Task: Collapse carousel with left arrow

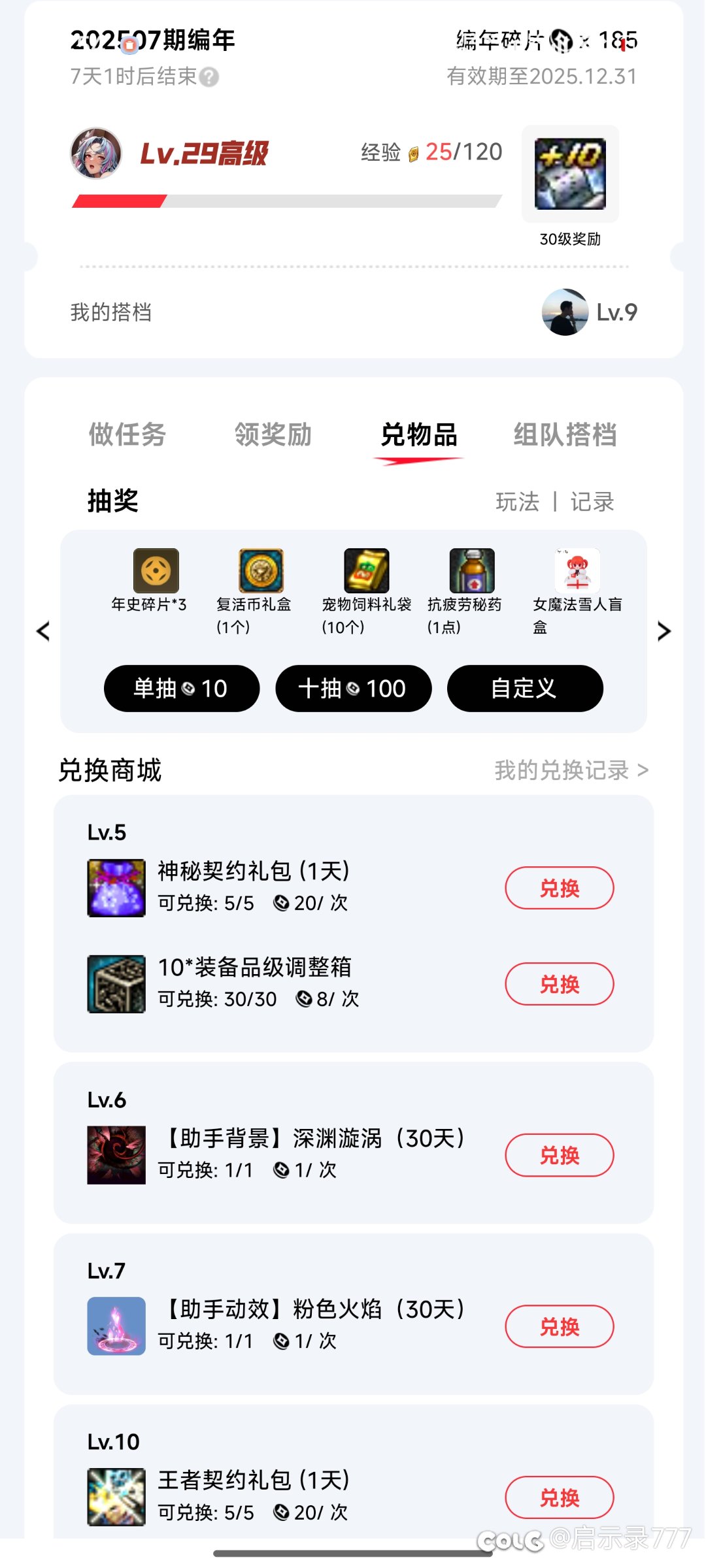Action: coord(41,630)
